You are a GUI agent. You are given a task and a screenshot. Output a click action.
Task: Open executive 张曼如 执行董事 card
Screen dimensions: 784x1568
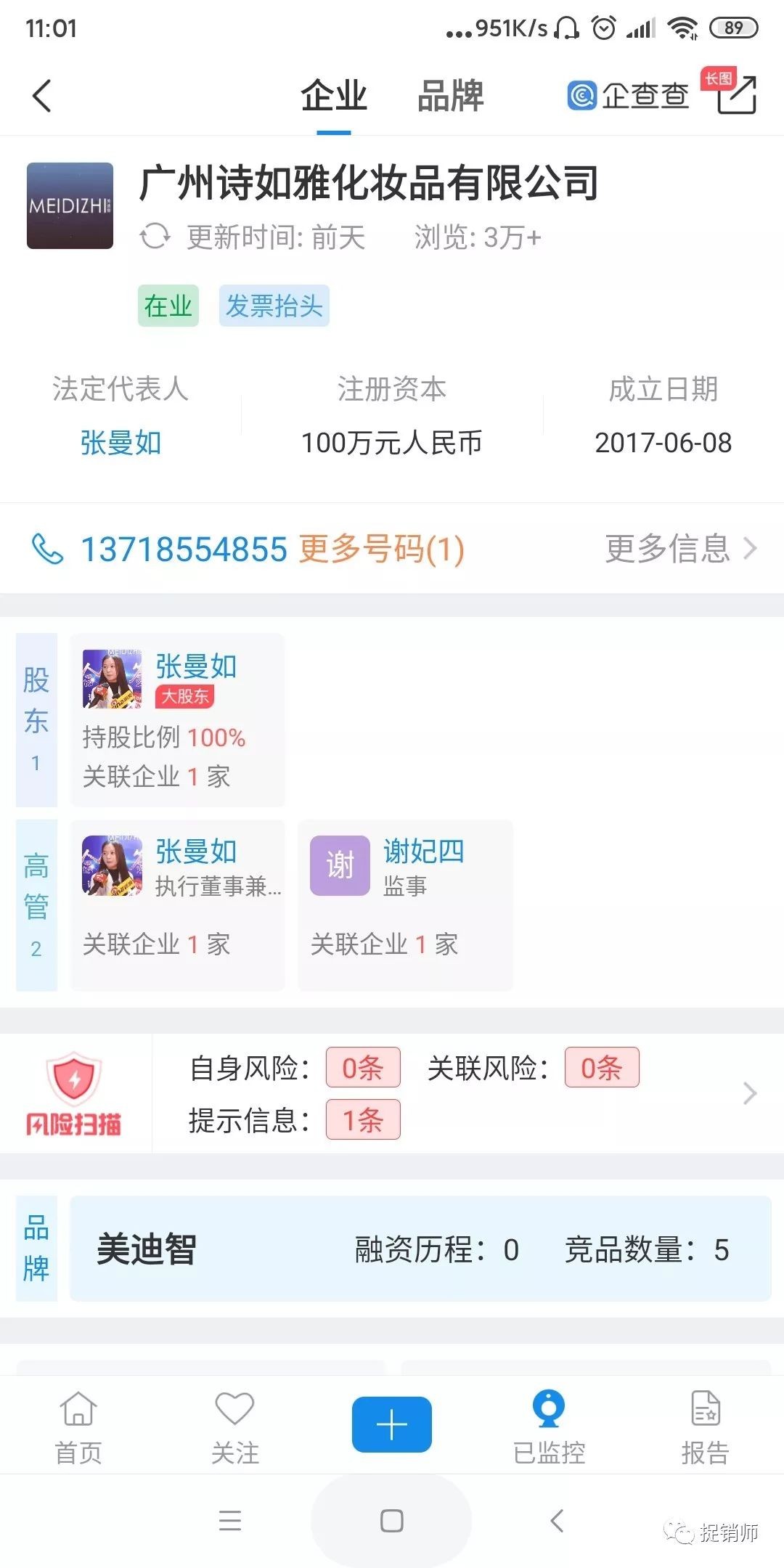[177, 905]
